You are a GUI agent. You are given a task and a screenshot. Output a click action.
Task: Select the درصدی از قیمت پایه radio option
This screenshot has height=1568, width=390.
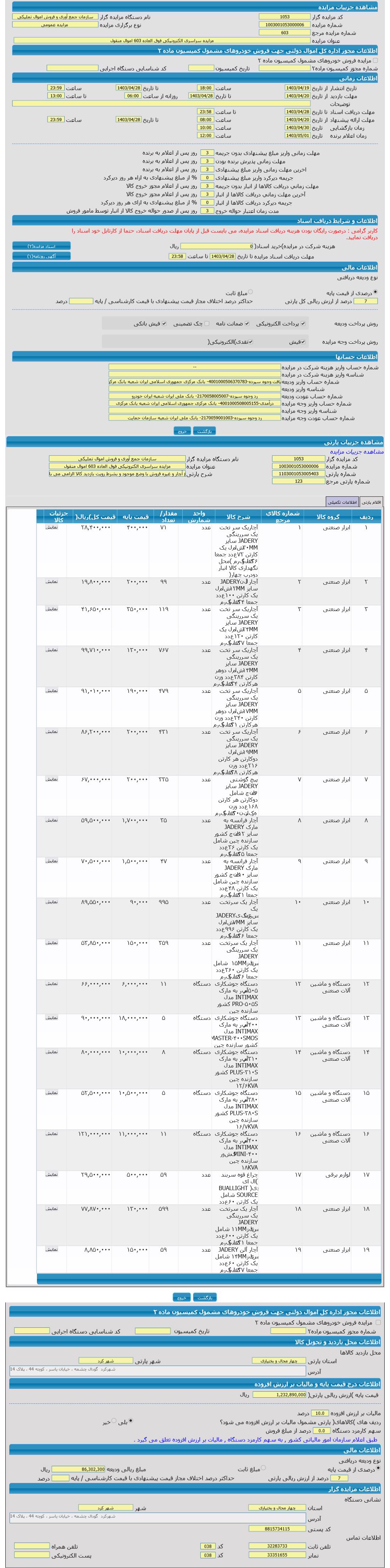(375, 293)
